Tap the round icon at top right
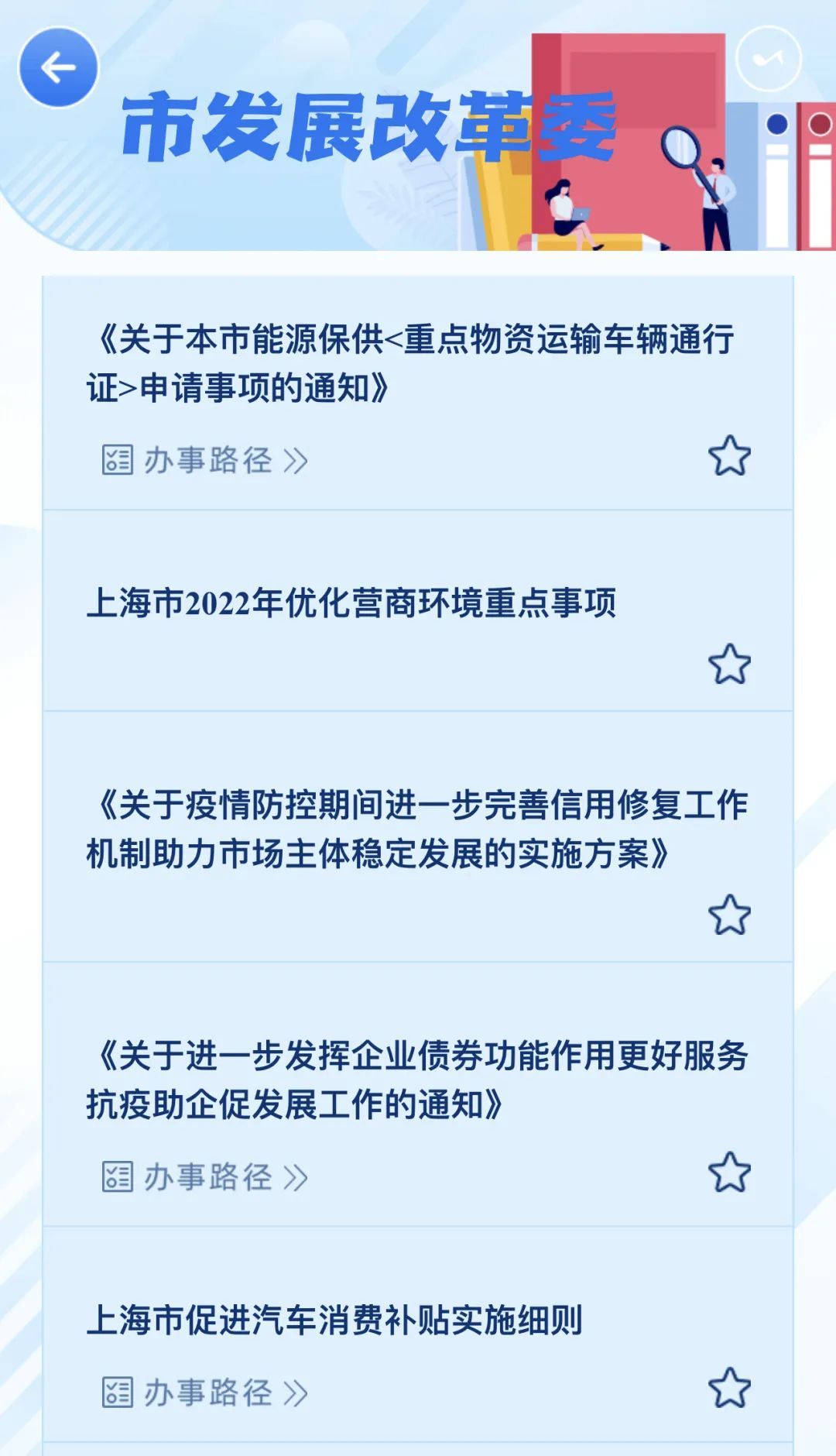 point(768,59)
